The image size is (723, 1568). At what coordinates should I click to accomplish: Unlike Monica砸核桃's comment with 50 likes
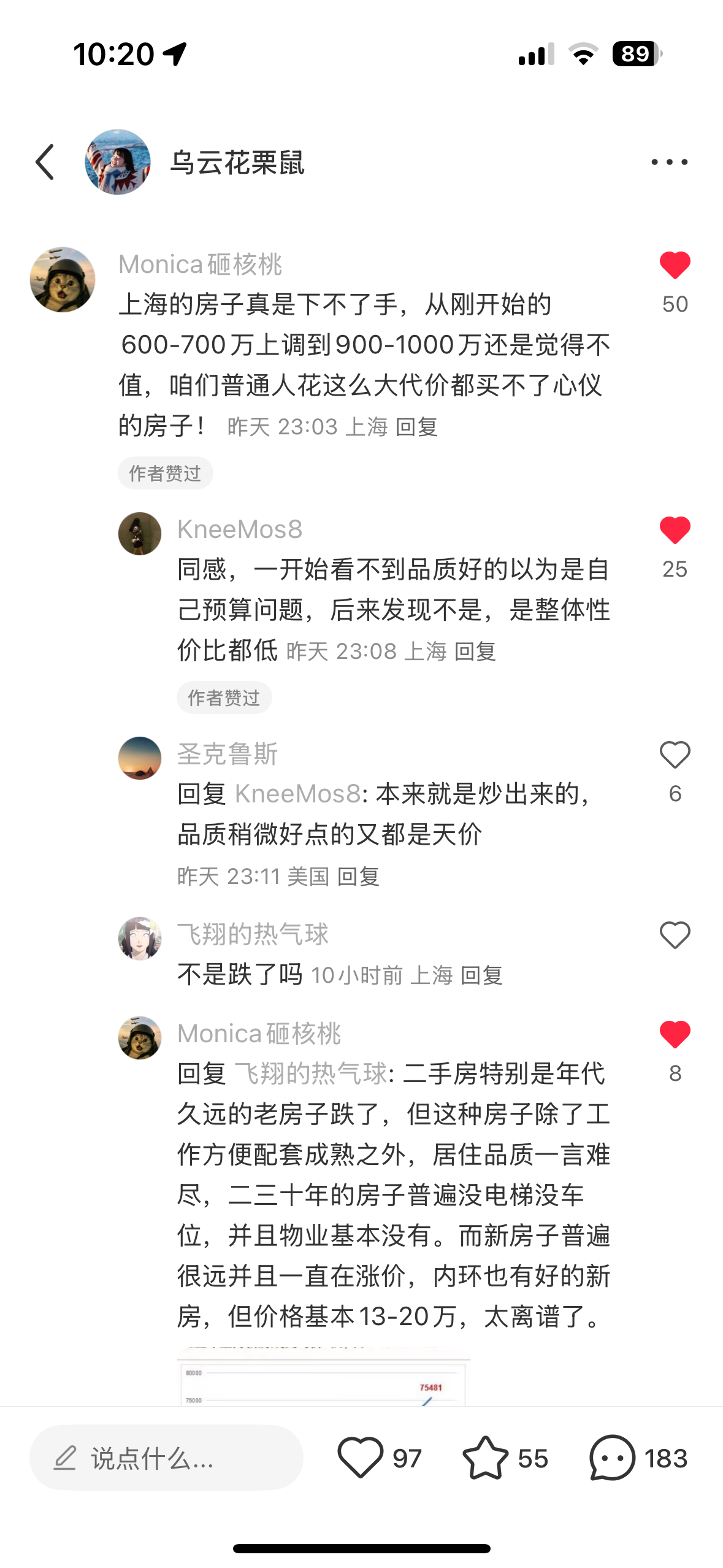675,266
